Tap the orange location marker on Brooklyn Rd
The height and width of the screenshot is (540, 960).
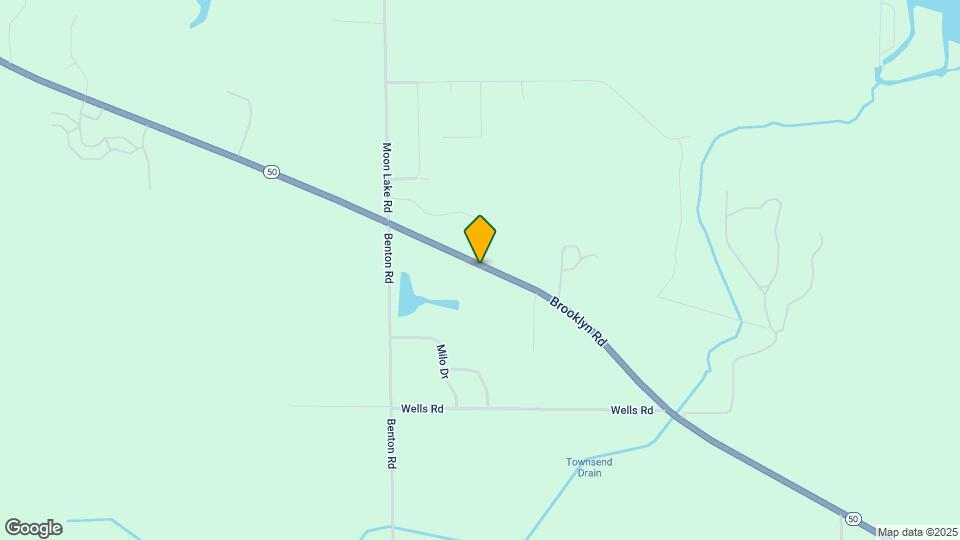[480, 238]
